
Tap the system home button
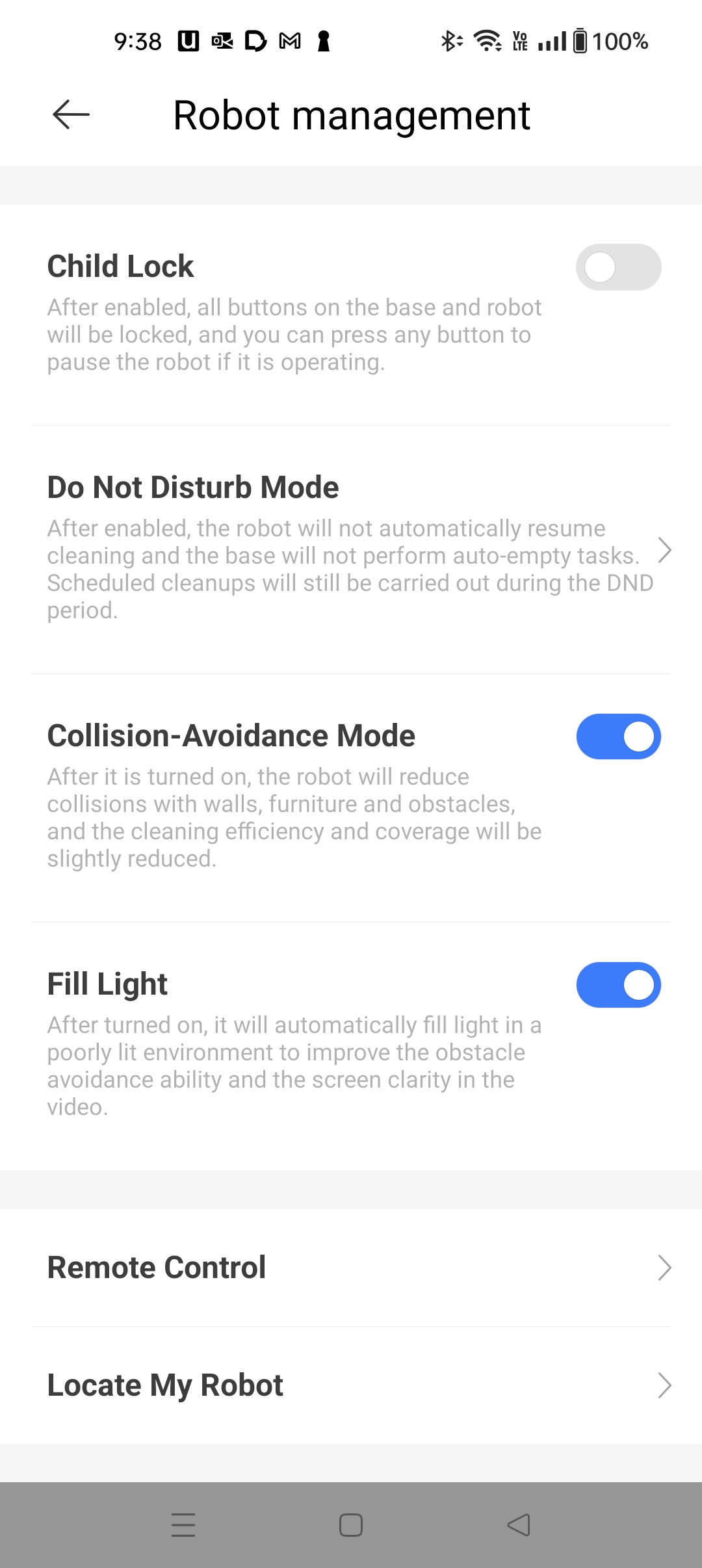pyautogui.click(x=351, y=1525)
